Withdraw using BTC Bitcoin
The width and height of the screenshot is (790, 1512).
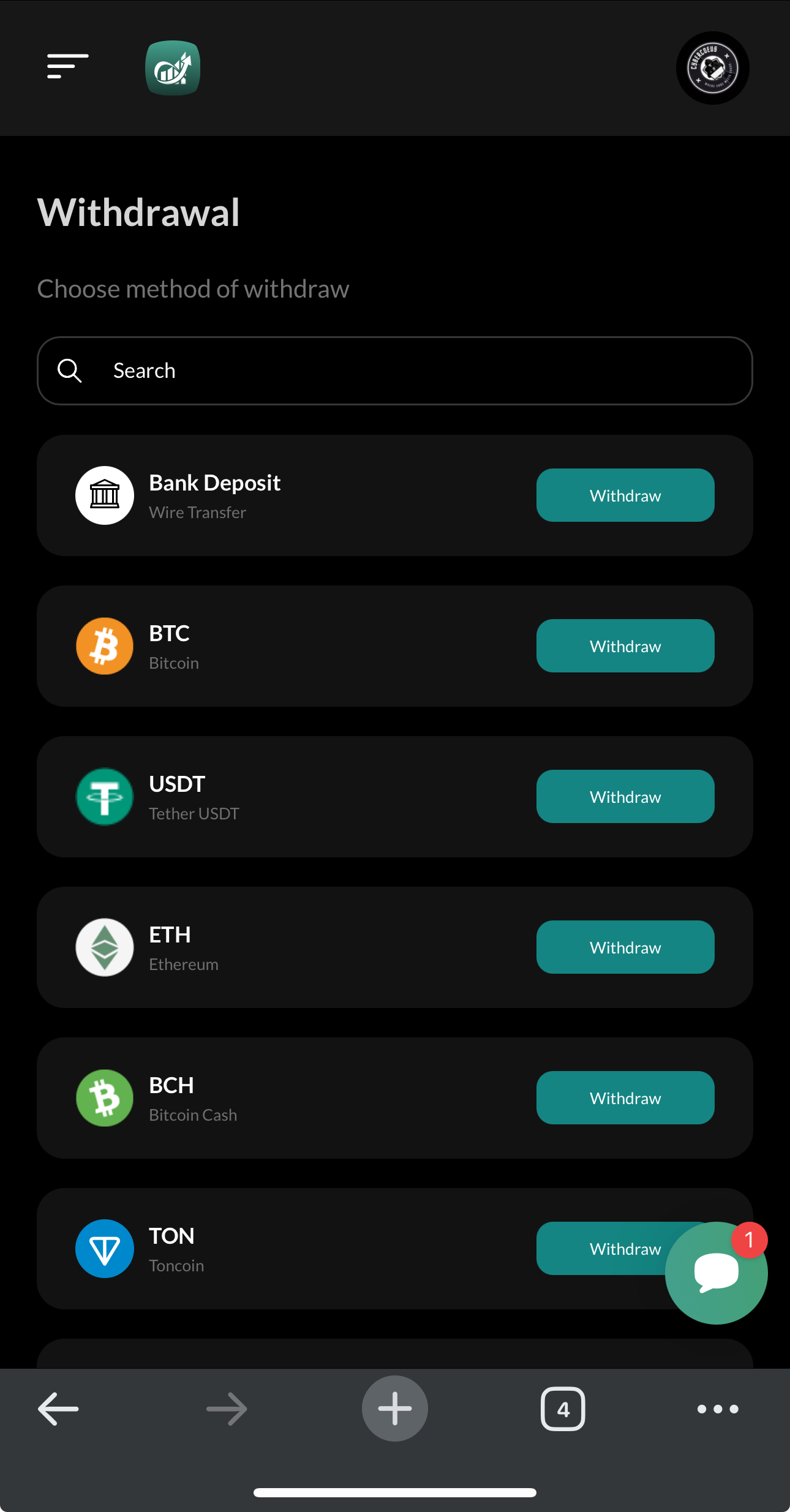coord(625,646)
